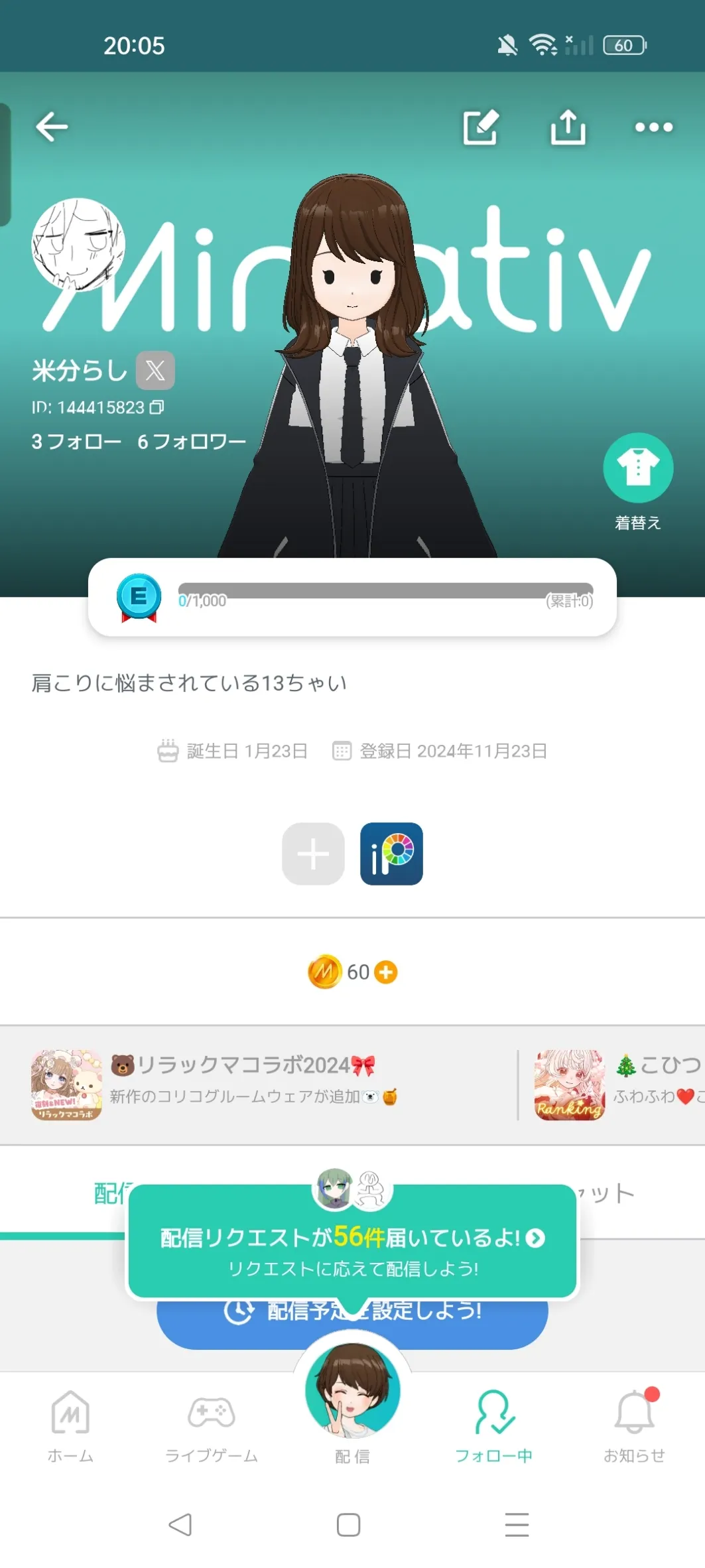Open the お知らせ notifications tab
The image size is (705, 1568).
[x=634, y=1425]
